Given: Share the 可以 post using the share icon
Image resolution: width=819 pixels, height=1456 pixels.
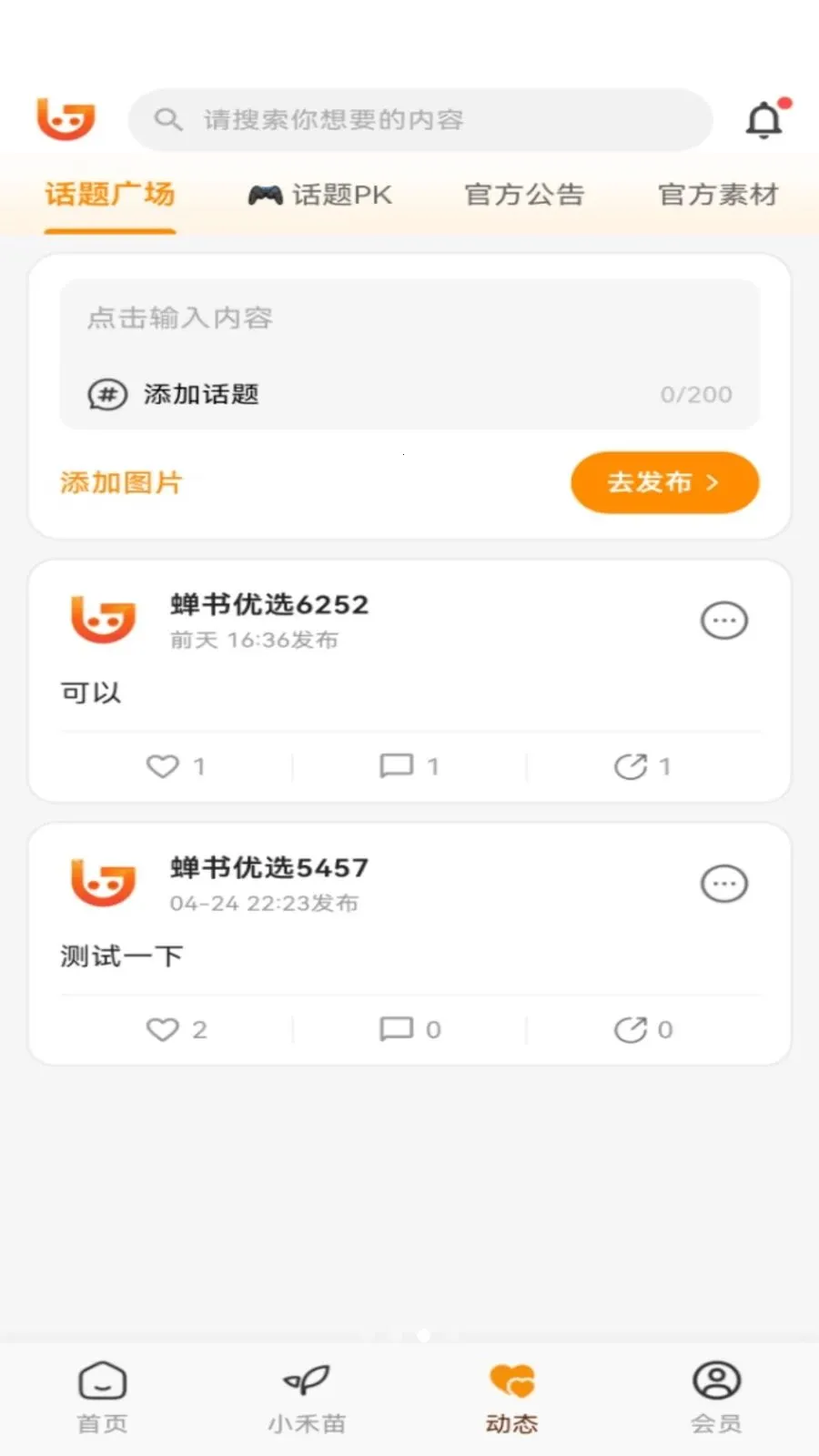Looking at the screenshot, I should (632, 765).
